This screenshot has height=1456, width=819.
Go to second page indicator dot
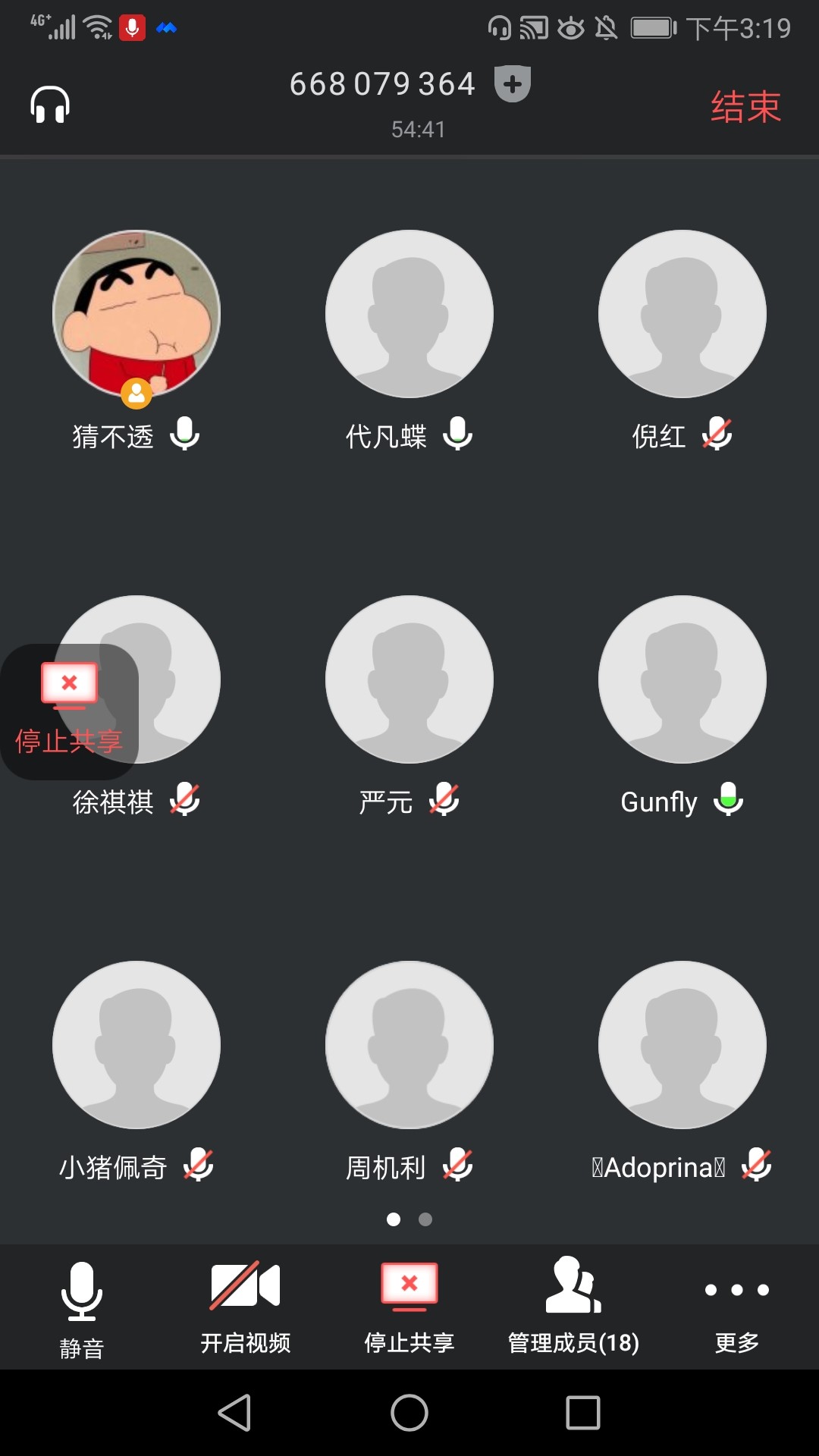point(425,1219)
